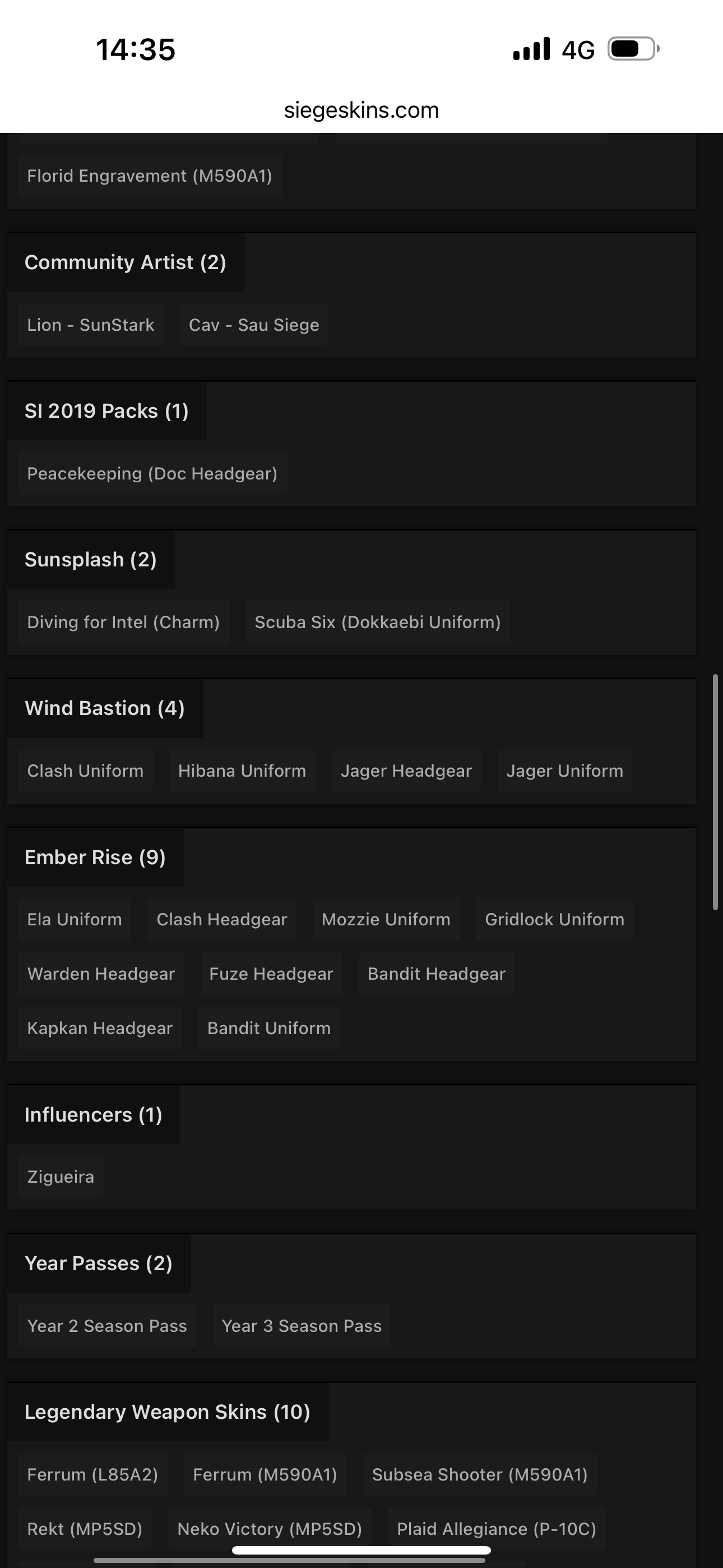Viewport: 723px width, 1568px height.
Task: Choose Year 3 Season Pass
Action: [x=302, y=1326]
